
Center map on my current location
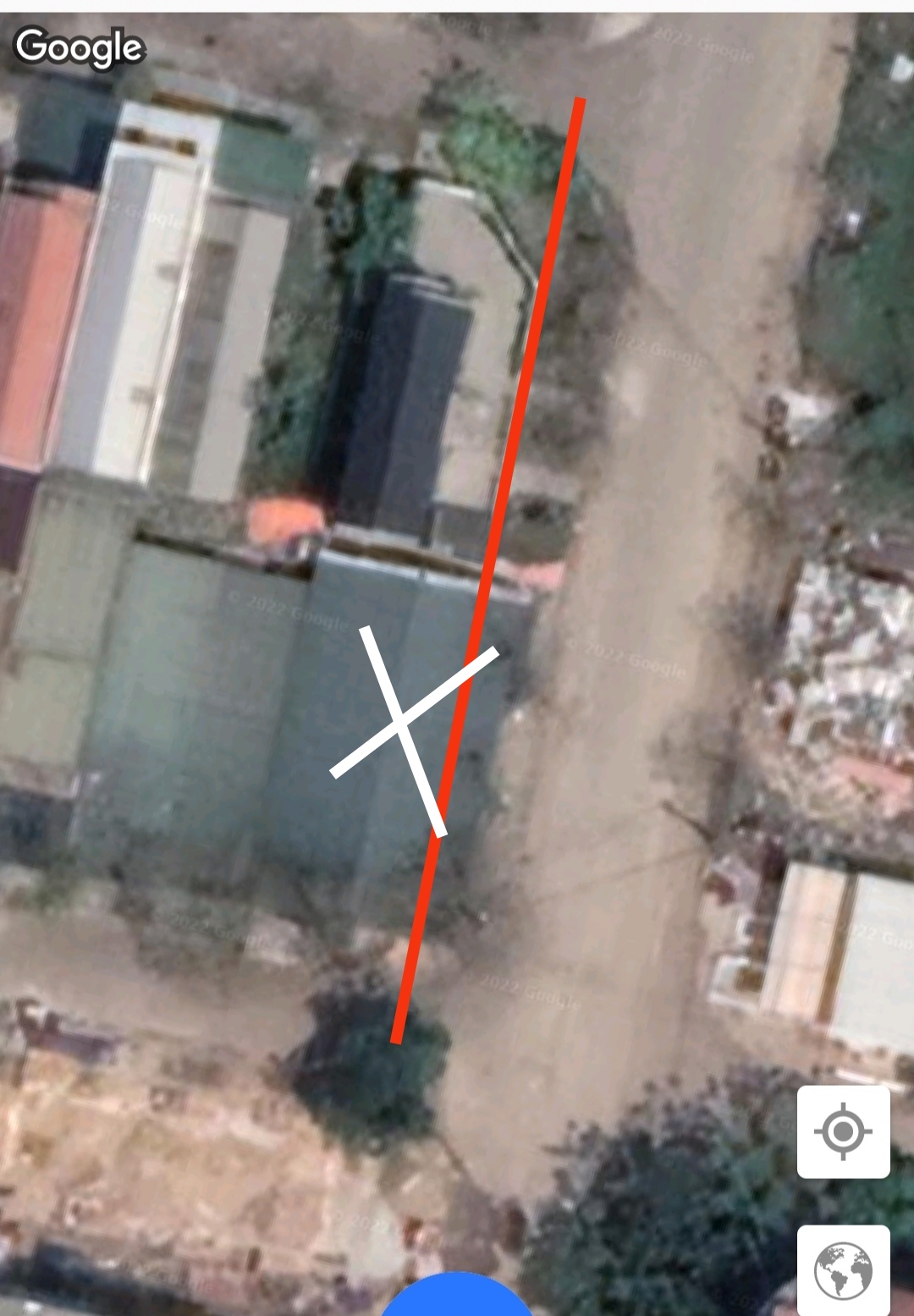point(843,1132)
